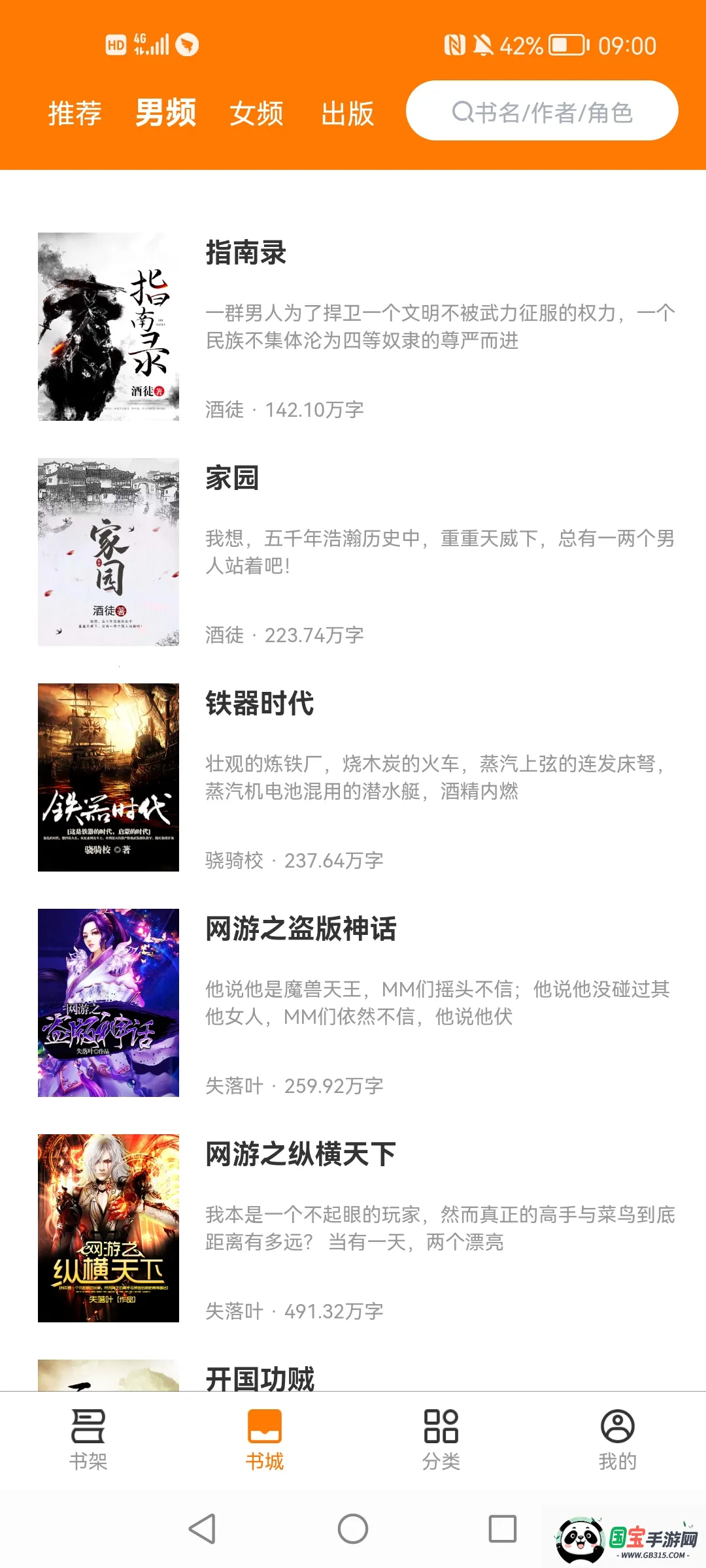Tap the 书名/作者/角色 search box
706x1568 pixels.
pos(542,111)
